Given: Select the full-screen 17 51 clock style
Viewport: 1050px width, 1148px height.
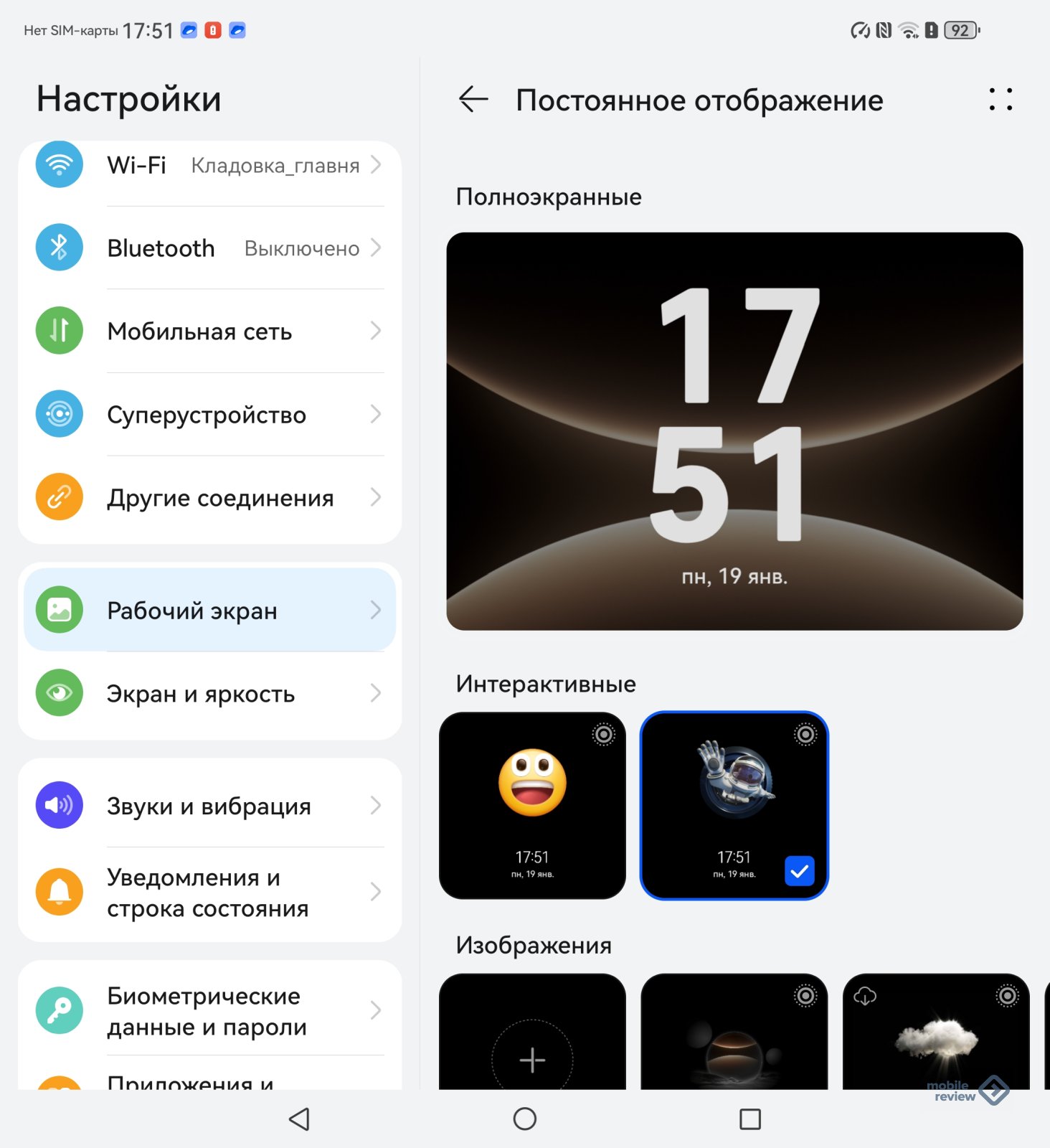Looking at the screenshot, I should click(x=734, y=431).
